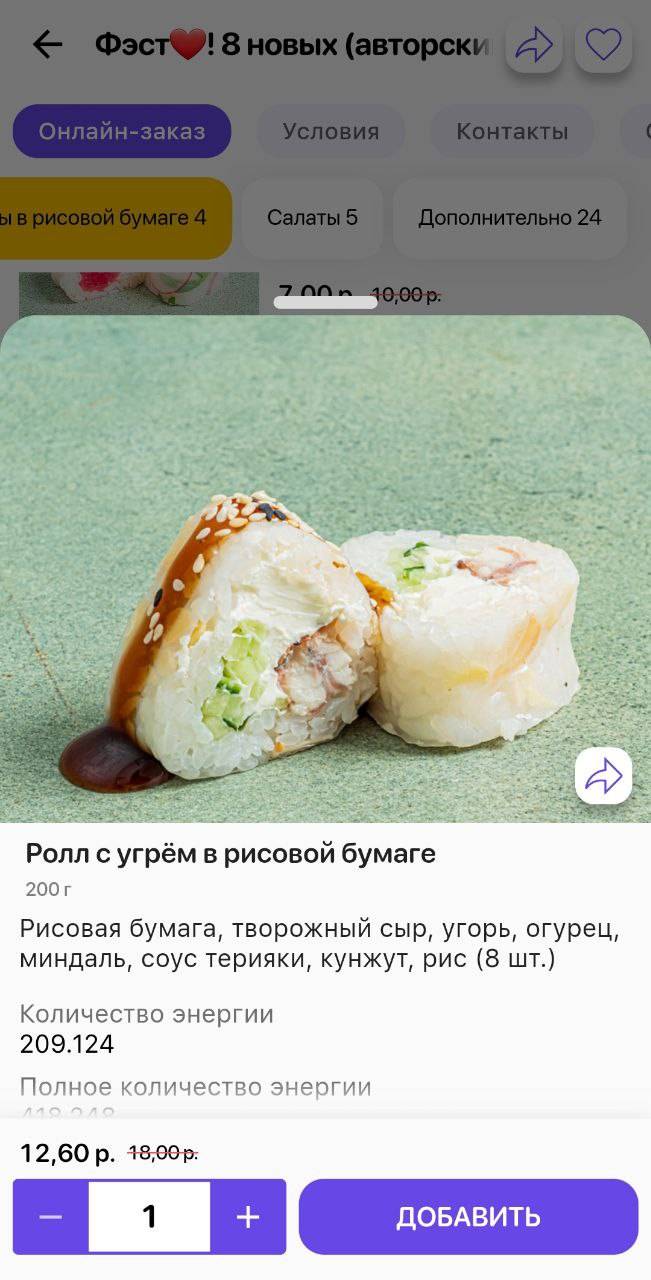Switch to the Контакты tab

coord(512,131)
